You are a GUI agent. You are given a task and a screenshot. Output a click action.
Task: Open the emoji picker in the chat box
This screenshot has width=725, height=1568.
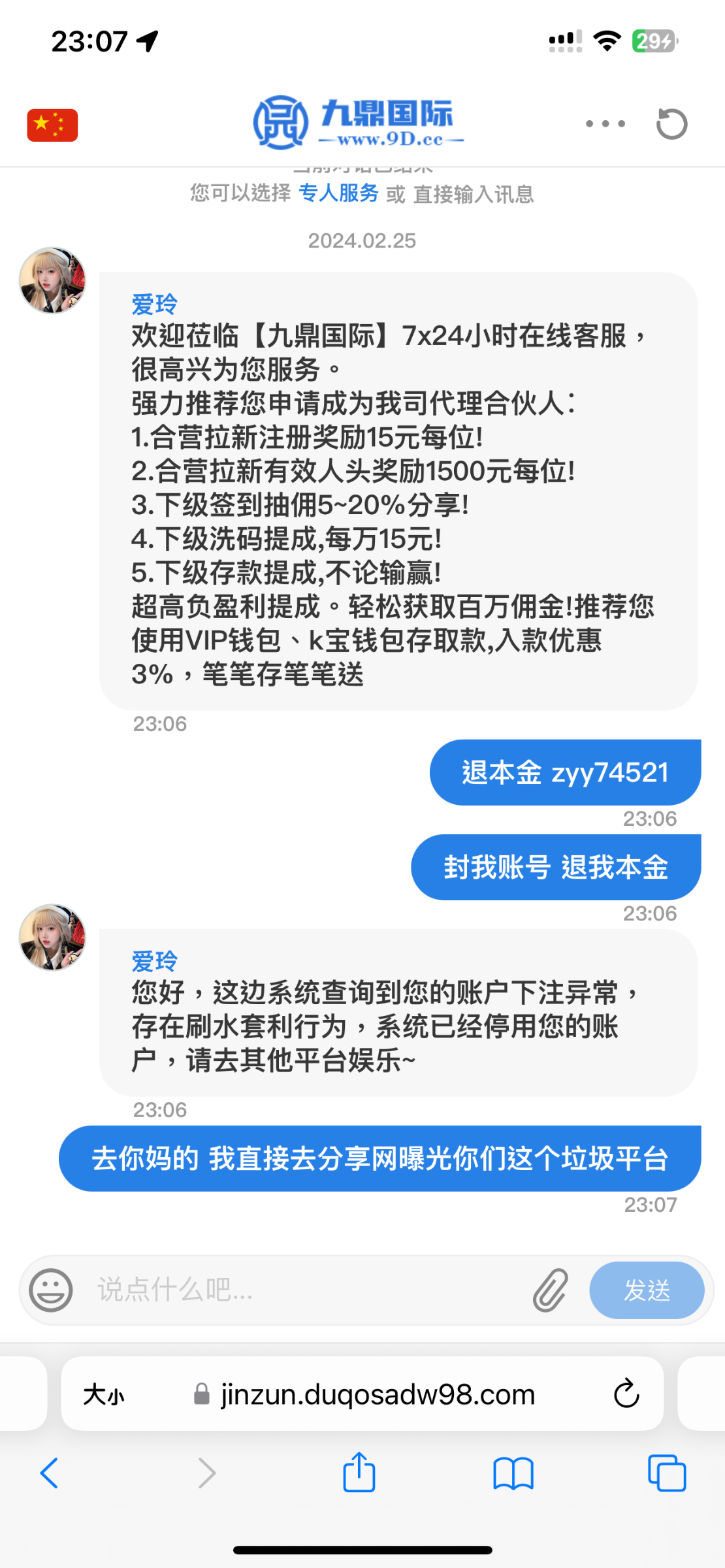tap(51, 1290)
